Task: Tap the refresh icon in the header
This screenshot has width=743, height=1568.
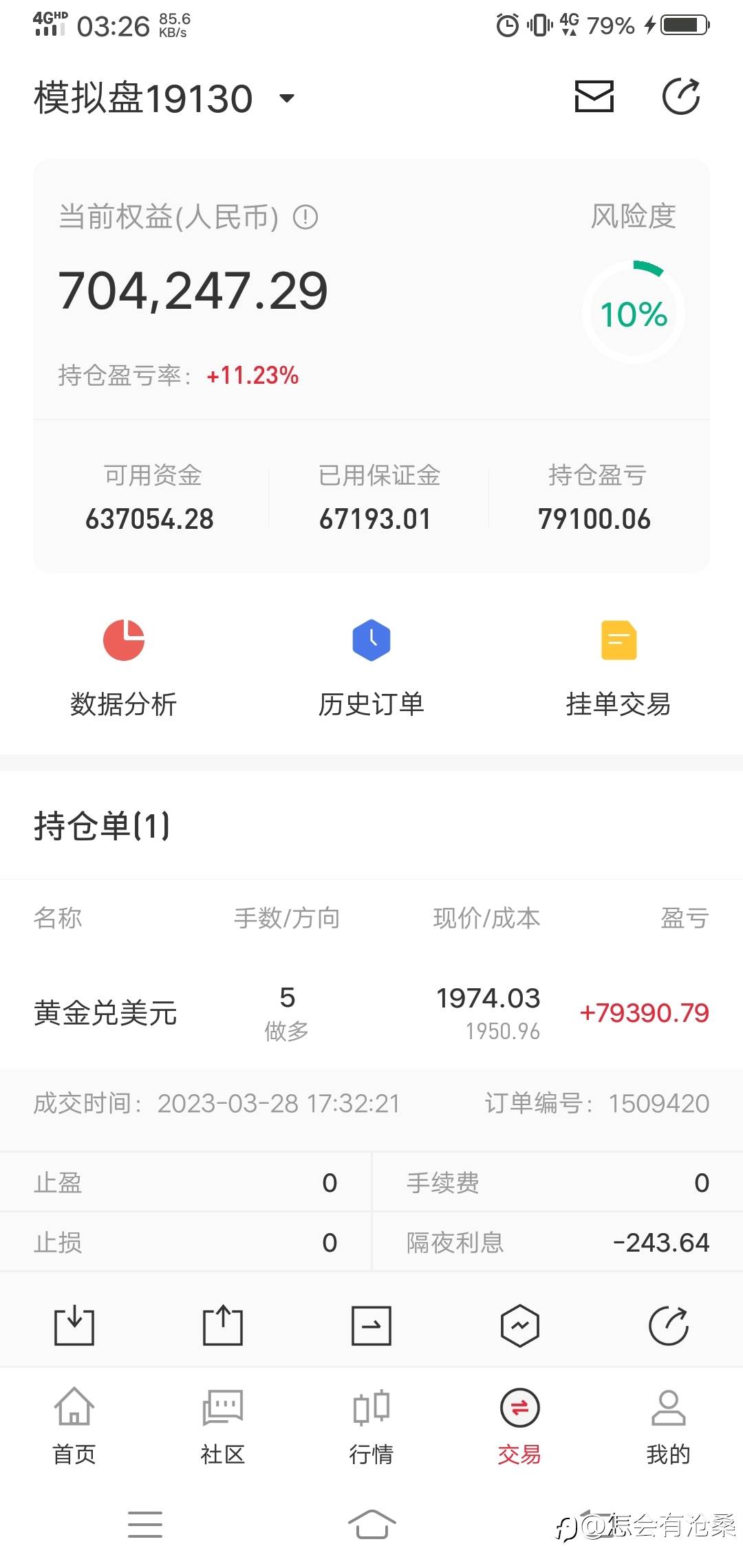Action: [681, 96]
